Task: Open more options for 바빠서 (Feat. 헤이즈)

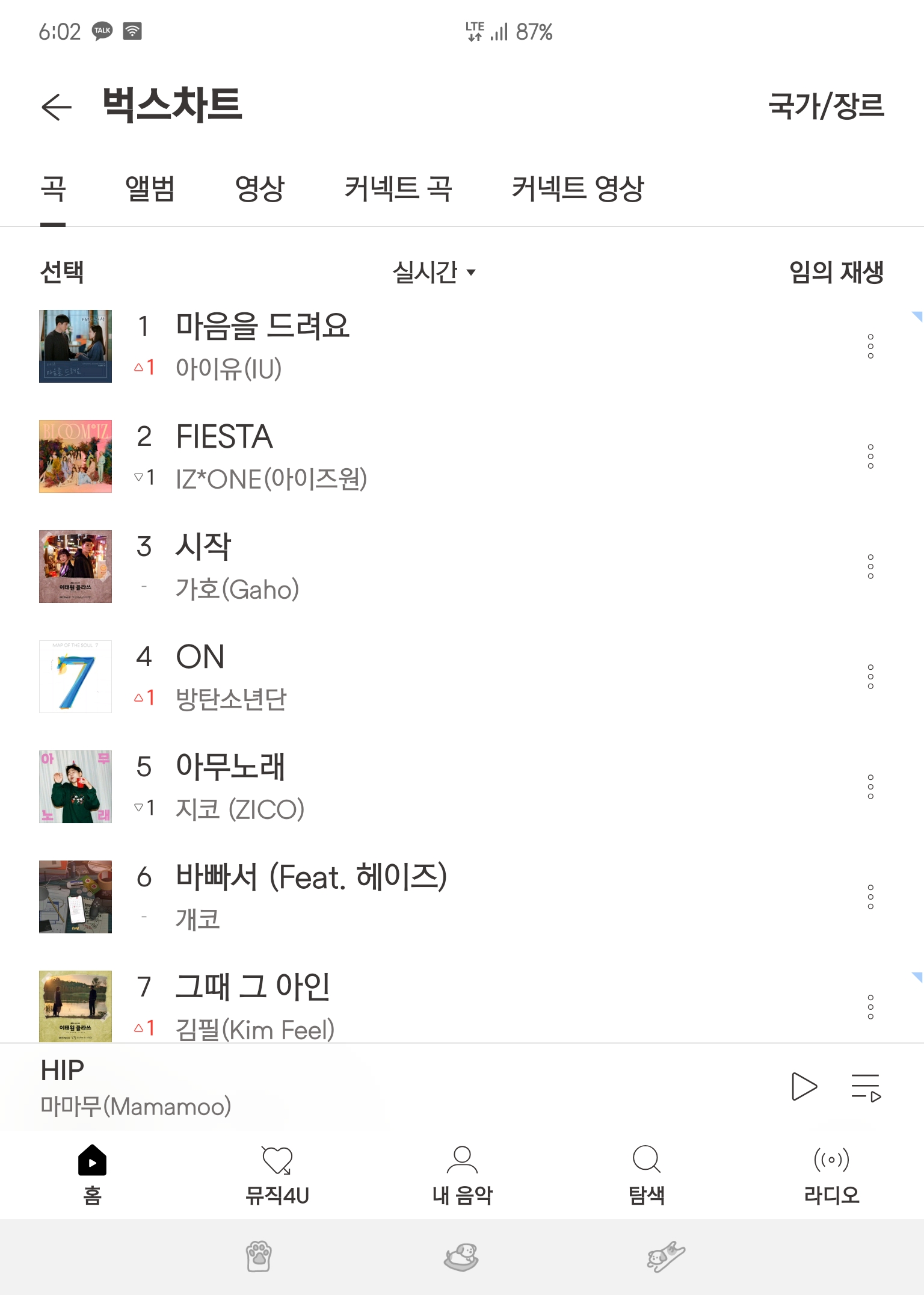Action: [x=870, y=897]
